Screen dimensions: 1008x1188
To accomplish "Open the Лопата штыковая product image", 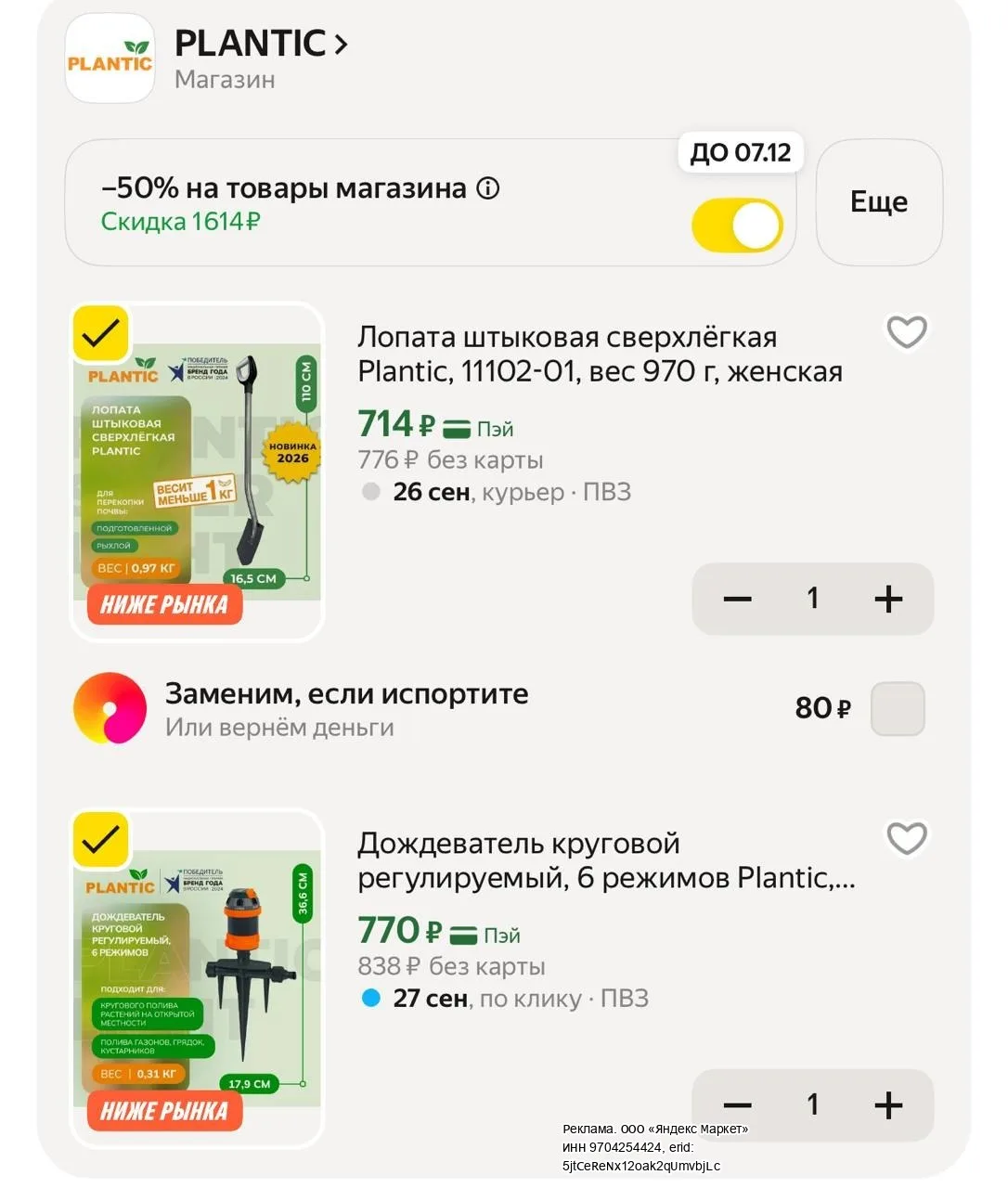I will (x=197, y=472).
